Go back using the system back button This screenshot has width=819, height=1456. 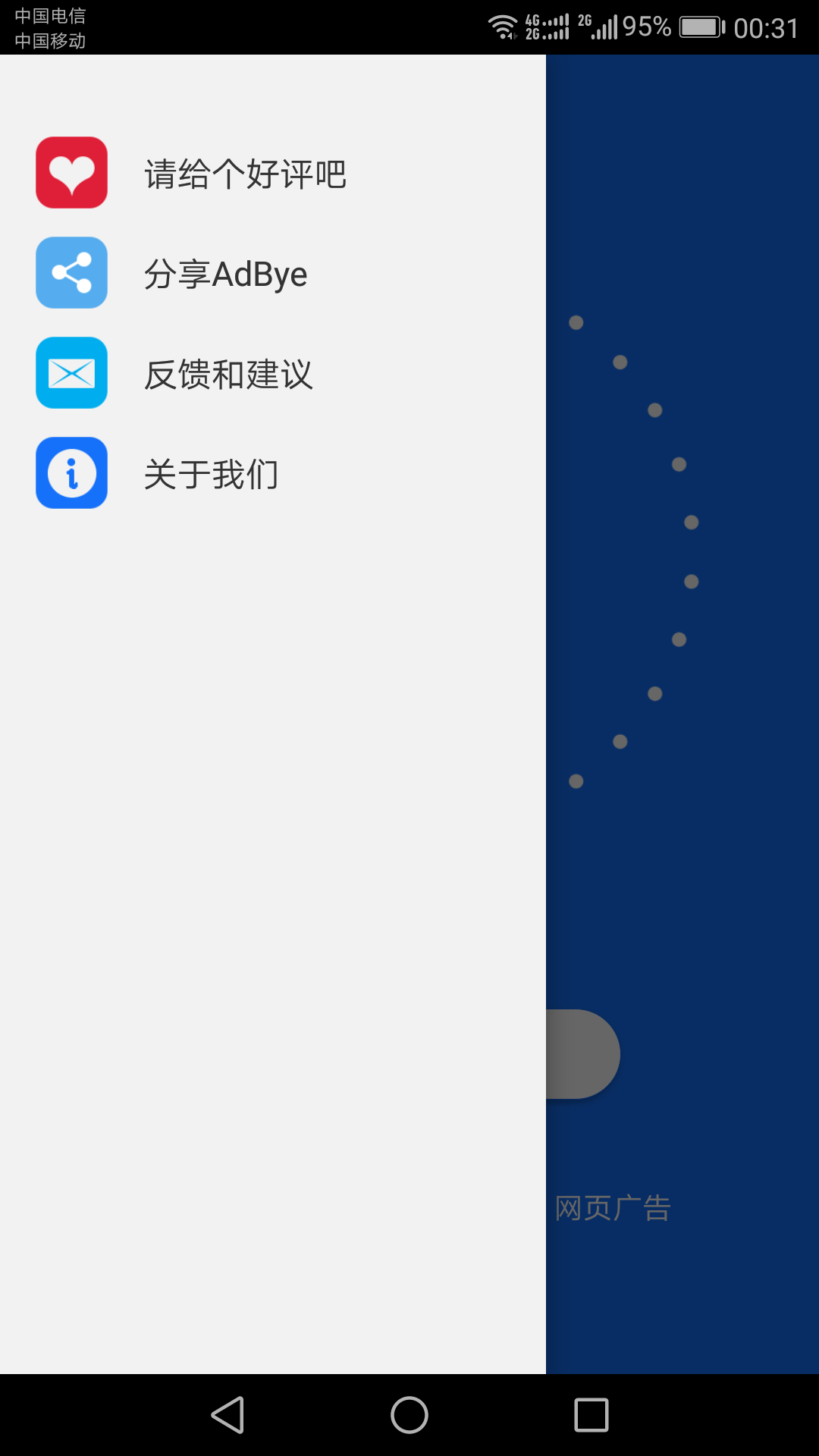point(227,1415)
